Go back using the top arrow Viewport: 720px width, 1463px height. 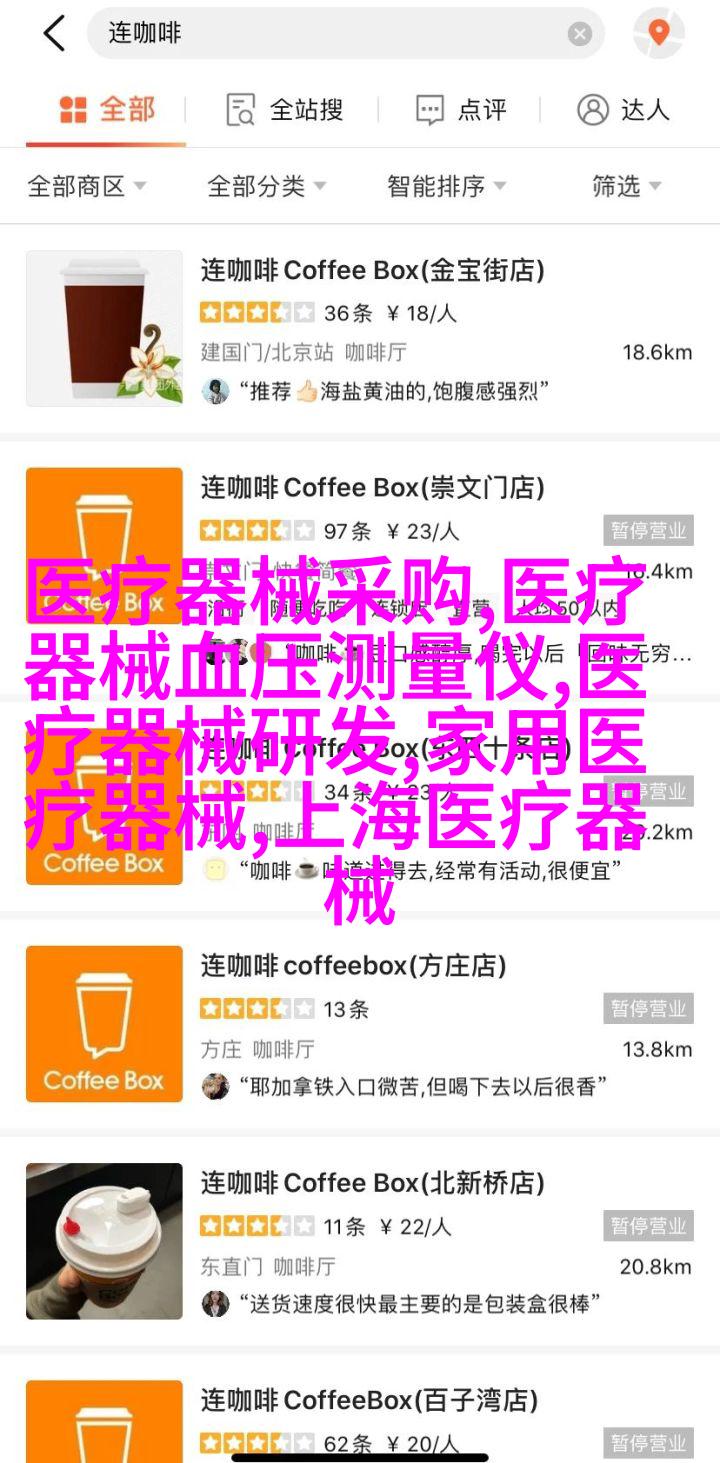[x=54, y=34]
